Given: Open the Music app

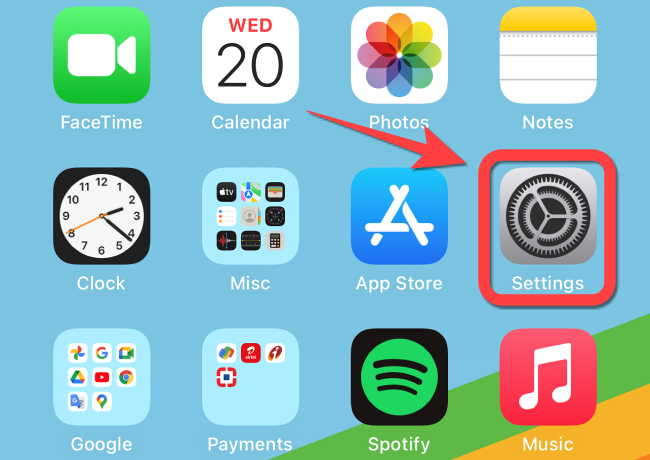Looking at the screenshot, I should point(547,376).
